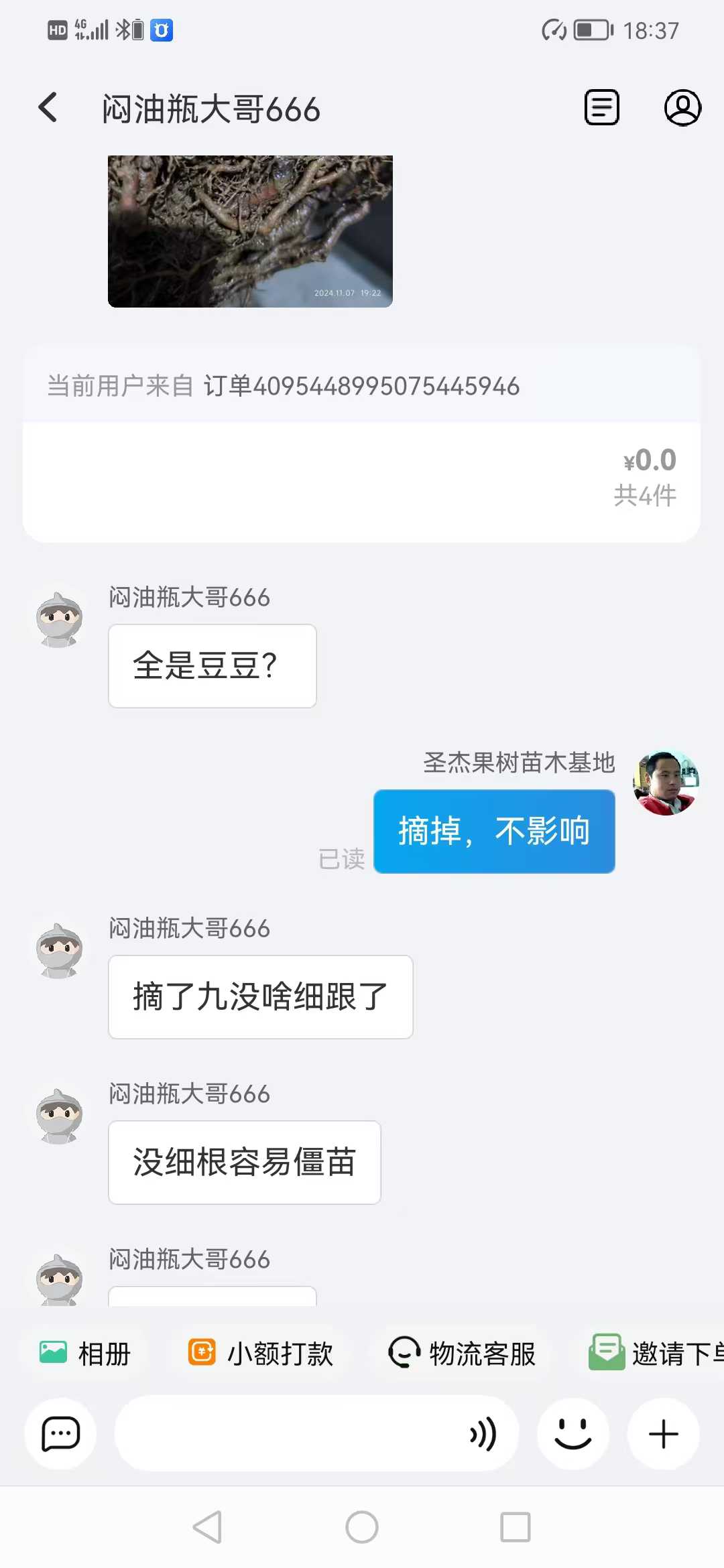
Task: Open the root photo sent in chat
Action: 250,231
